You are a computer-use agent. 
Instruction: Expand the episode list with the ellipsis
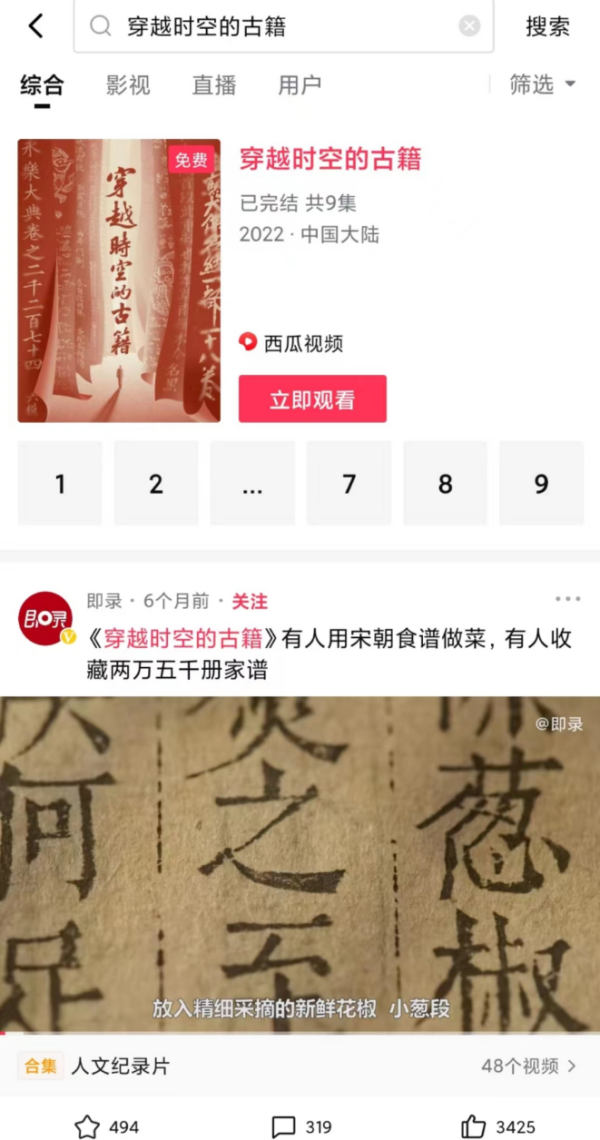[x=252, y=484]
